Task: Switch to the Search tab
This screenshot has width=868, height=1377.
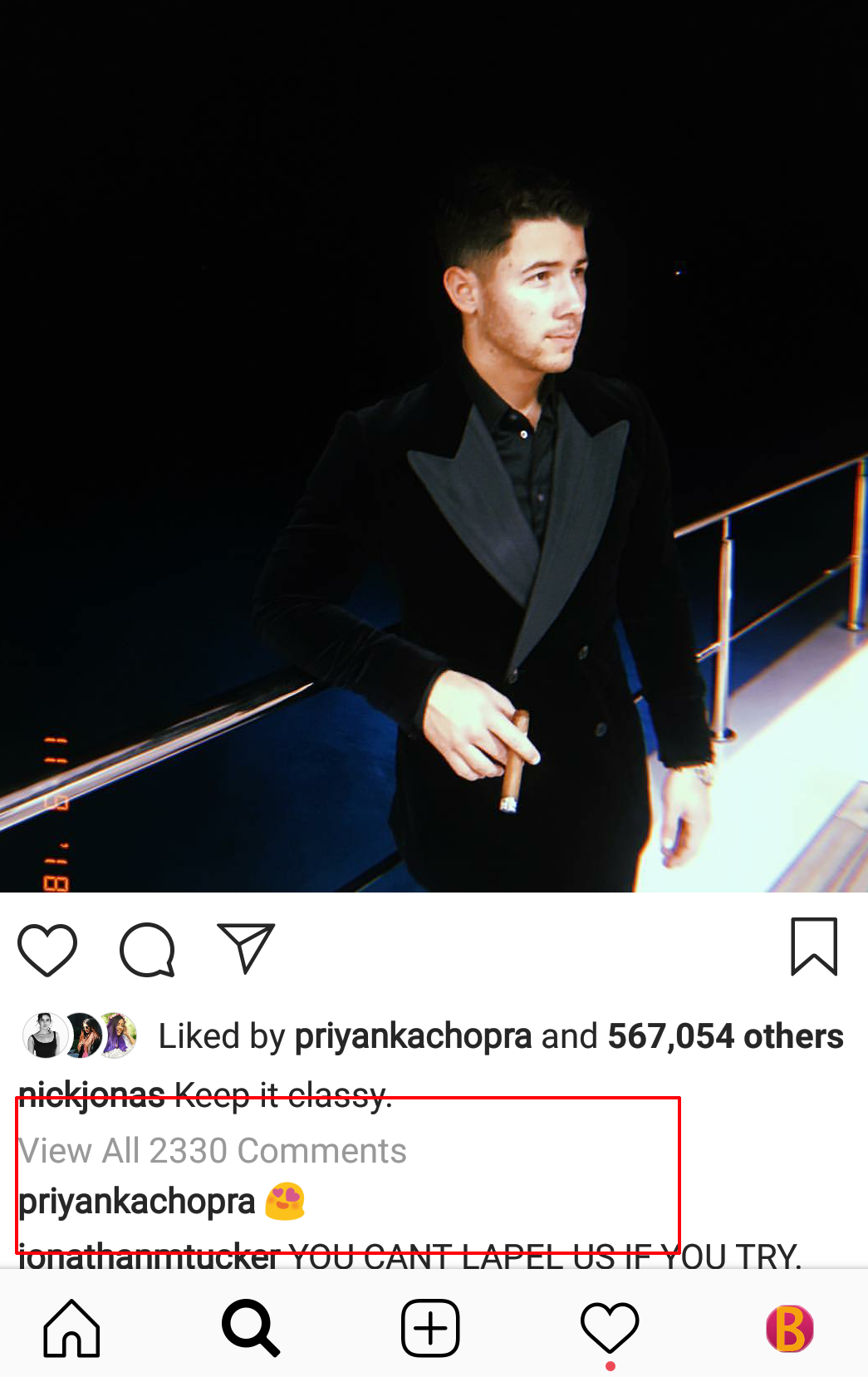Action: pos(251,1328)
